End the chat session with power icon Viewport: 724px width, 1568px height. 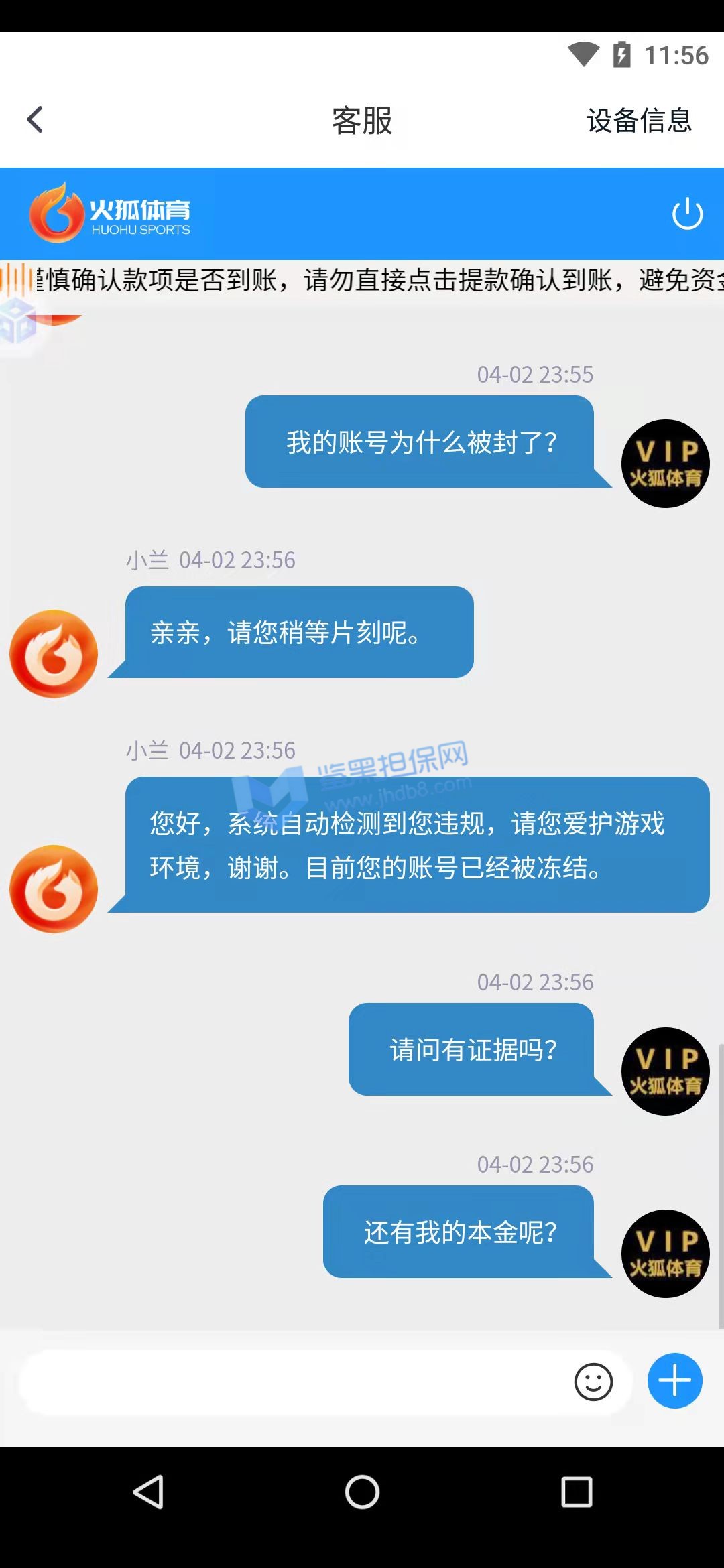tap(687, 214)
